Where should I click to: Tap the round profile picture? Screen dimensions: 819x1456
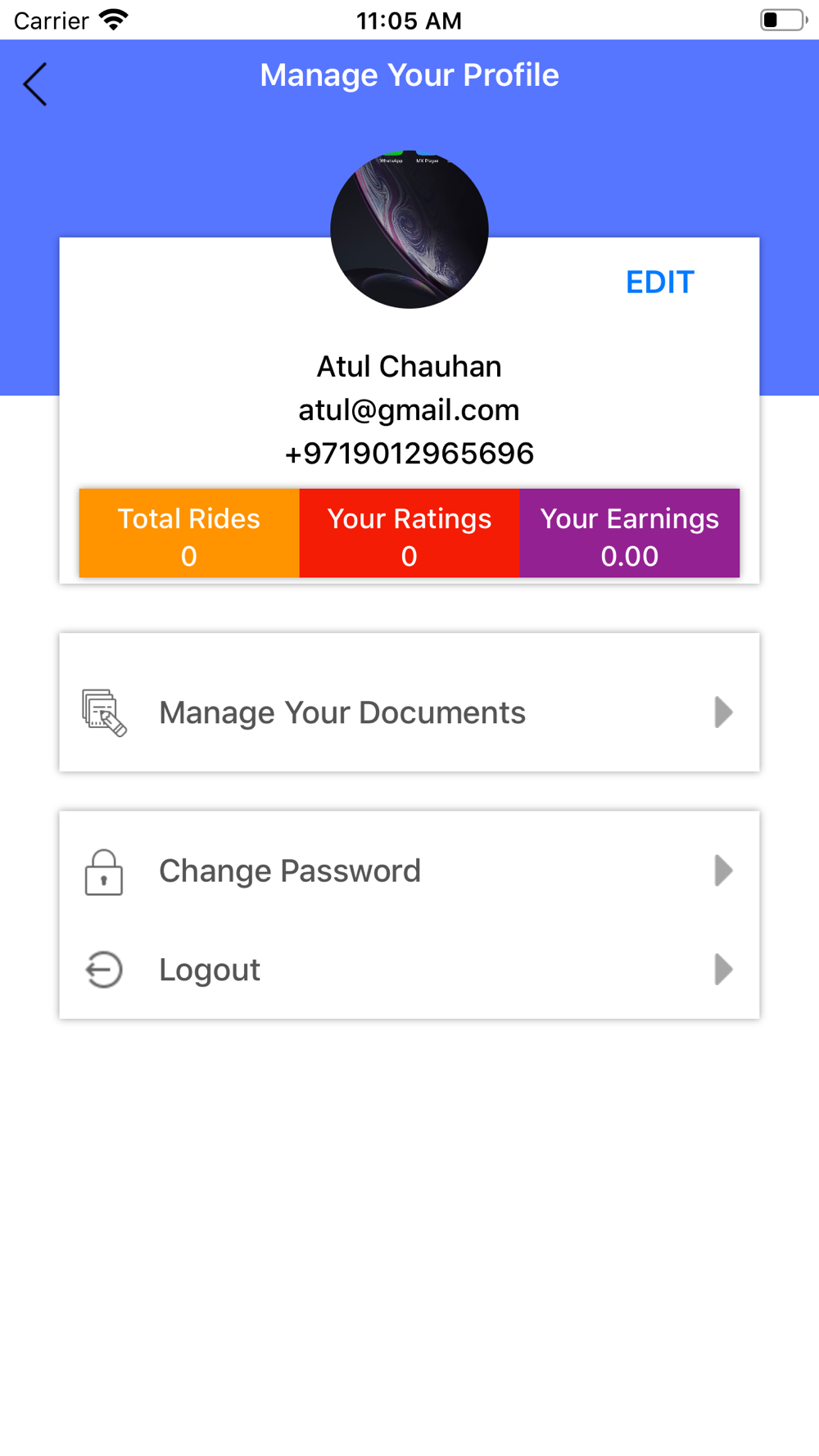click(409, 229)
